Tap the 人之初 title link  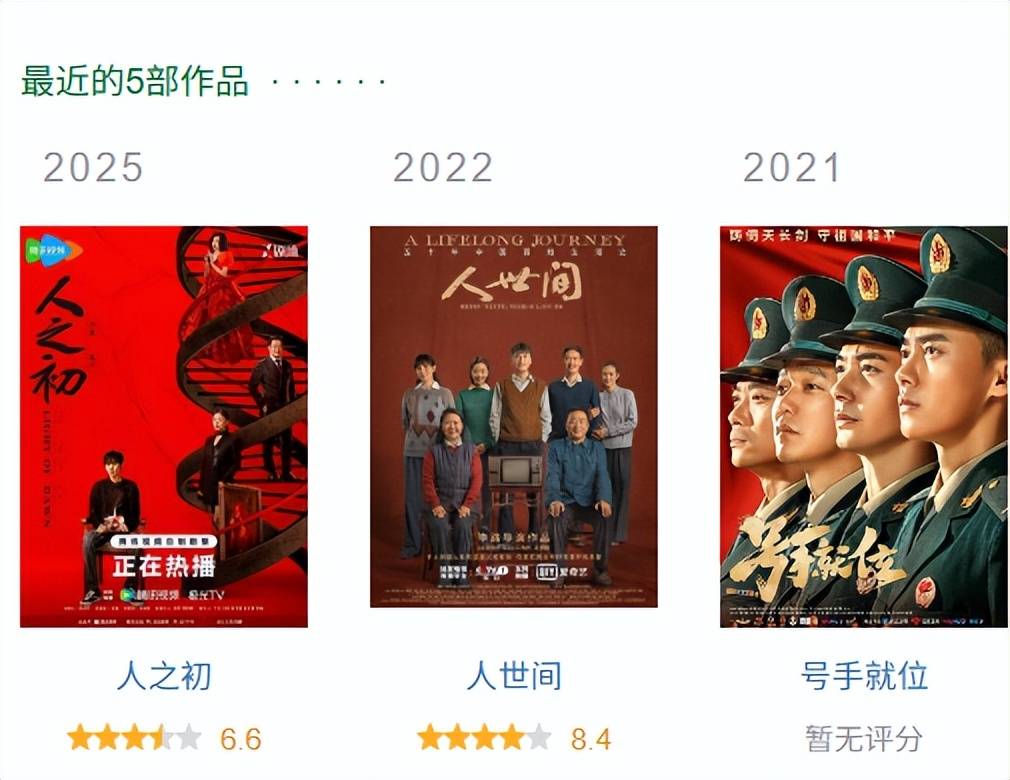click(x=164, y=677)
